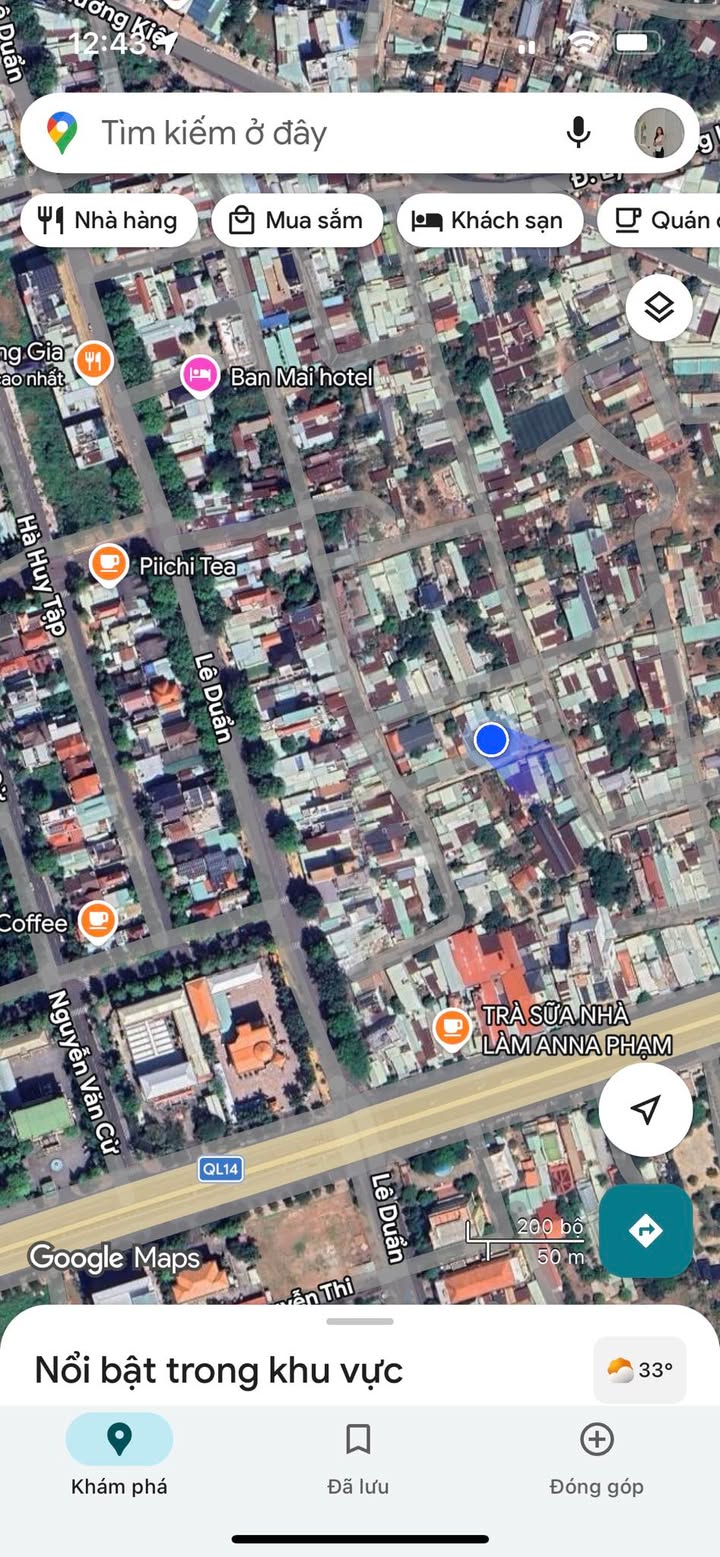Select the 'Nhà hàng' chip
Viewport: 720px width, 1557px height.
108,220
